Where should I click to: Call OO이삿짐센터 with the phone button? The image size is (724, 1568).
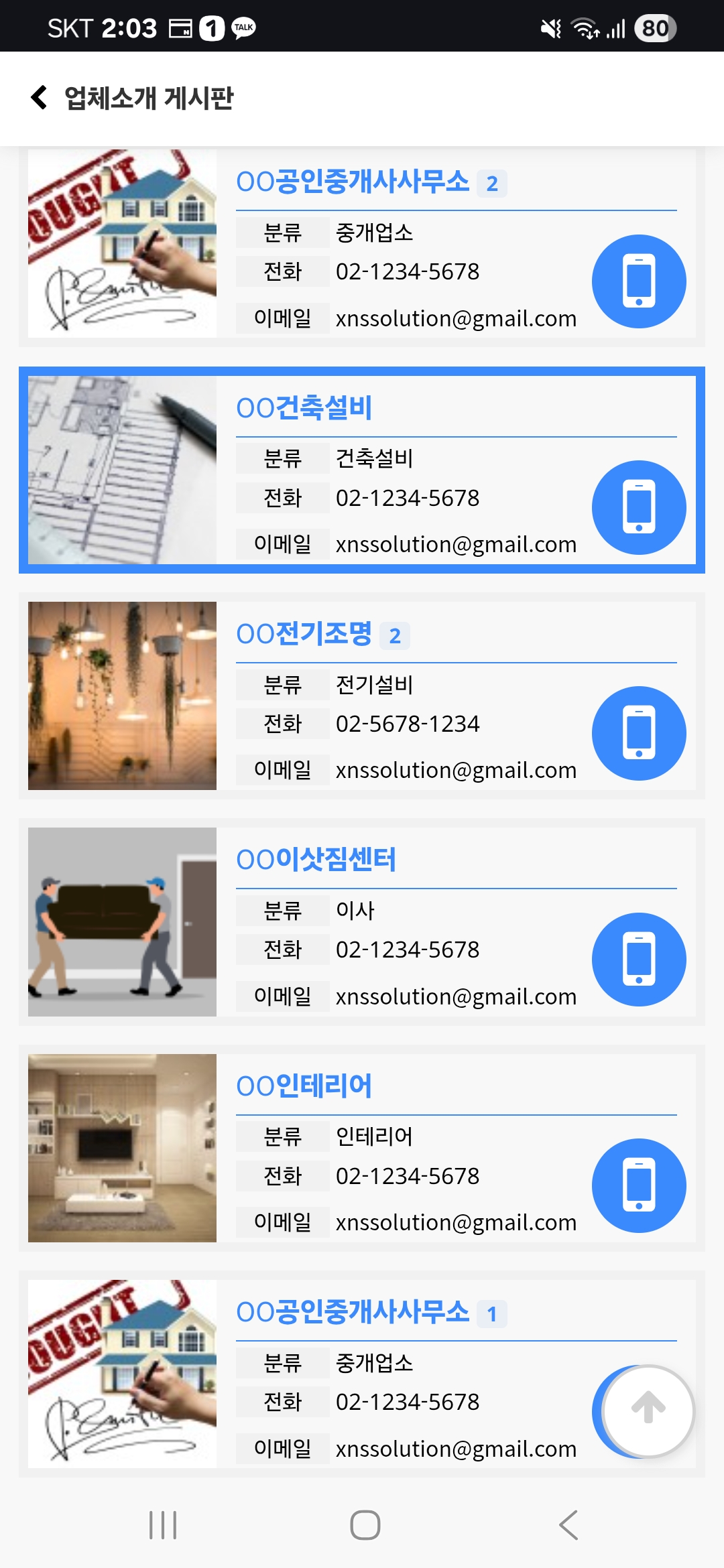tap(639, 960)
